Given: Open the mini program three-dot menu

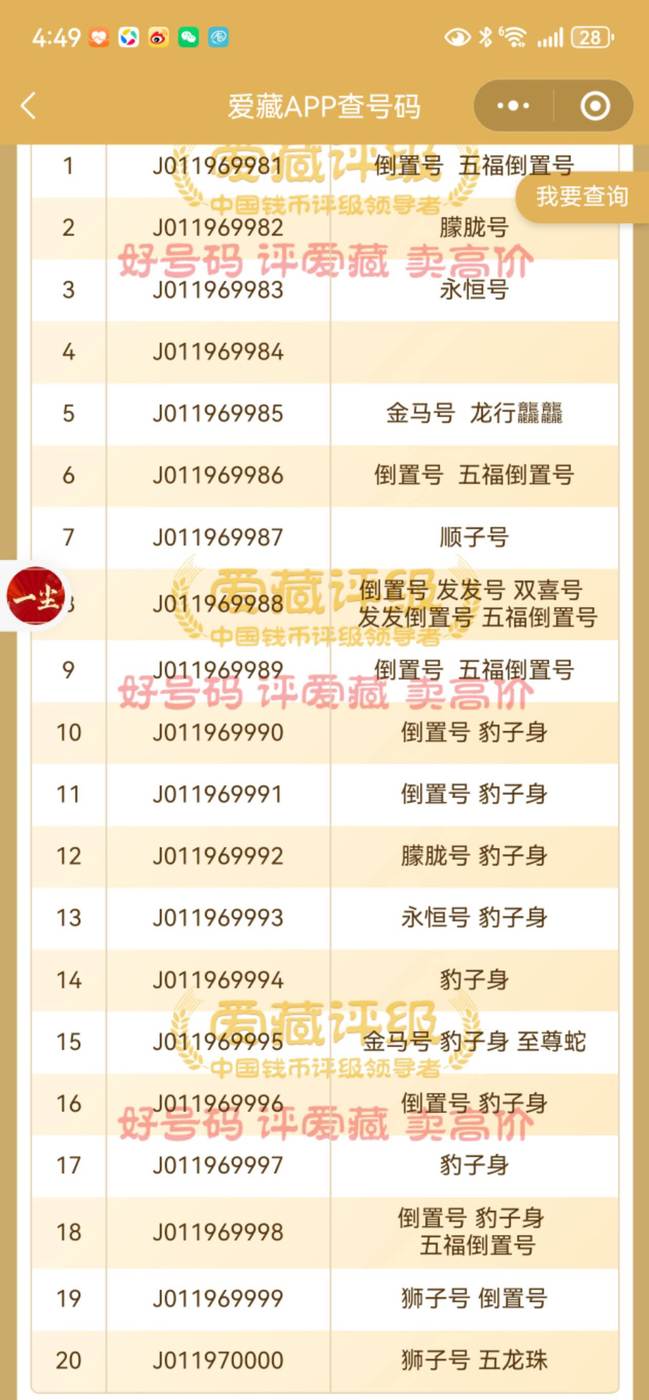Looking at the screenshot, I should pos(513,106).
